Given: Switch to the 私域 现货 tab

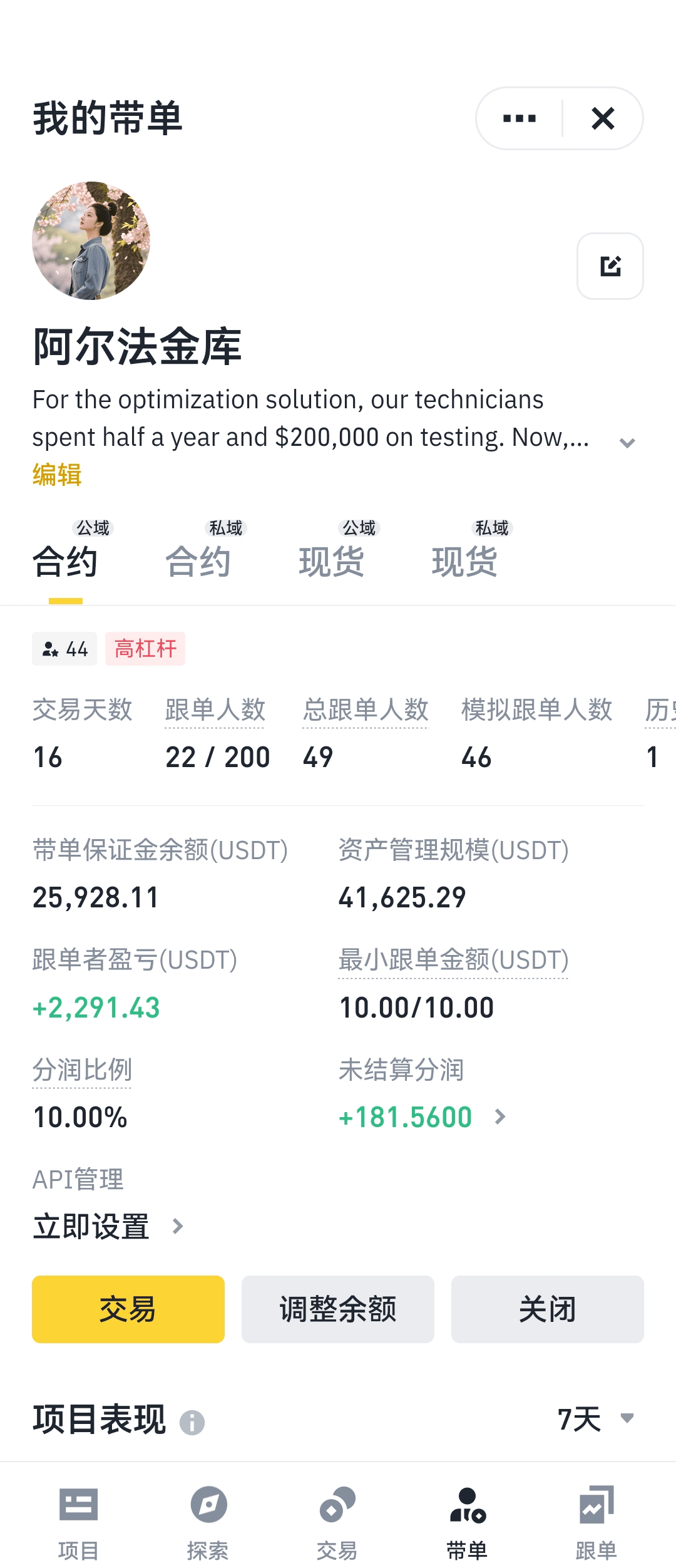Looking at the screenshot, I should pyautogui.click(x=465, y=560).
